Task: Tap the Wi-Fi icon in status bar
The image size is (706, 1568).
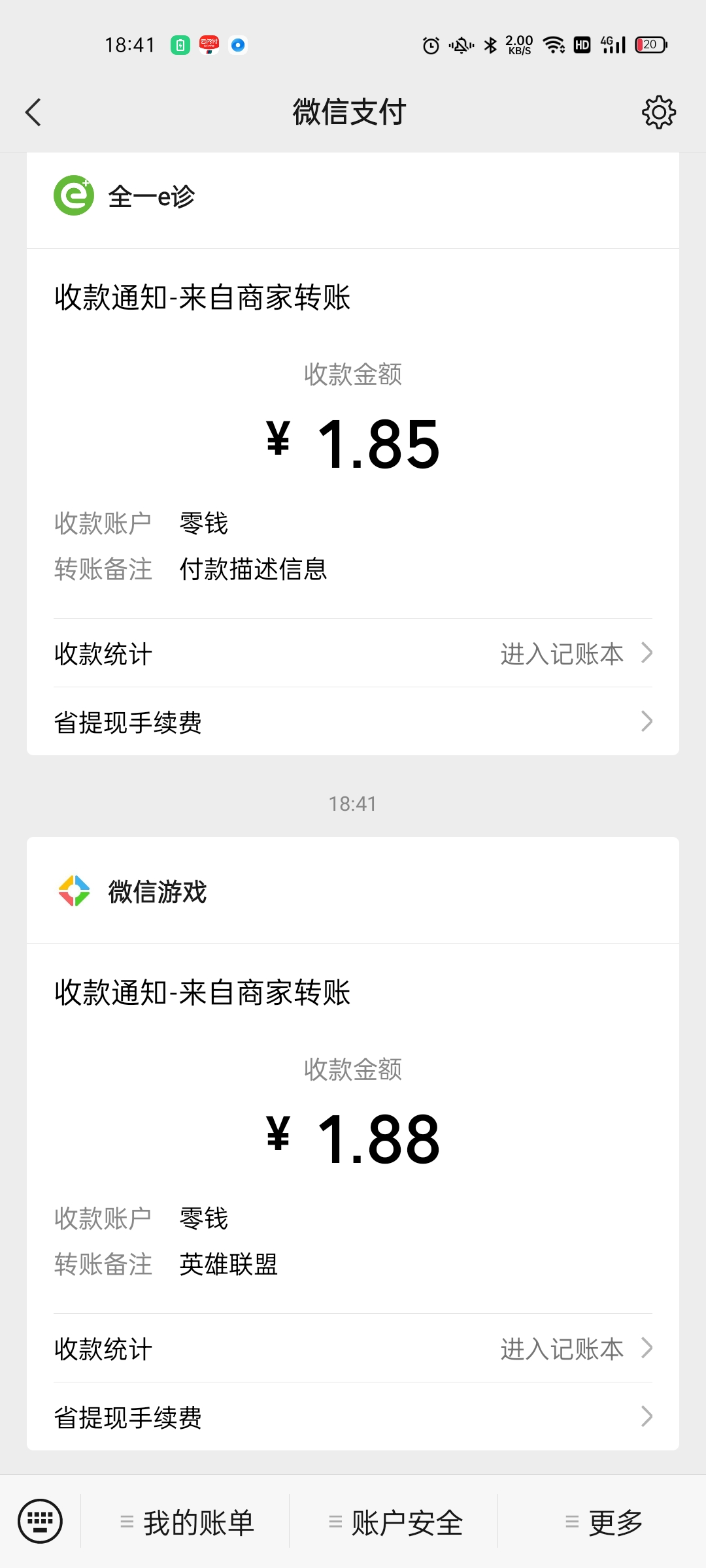Action: (553, 44)
